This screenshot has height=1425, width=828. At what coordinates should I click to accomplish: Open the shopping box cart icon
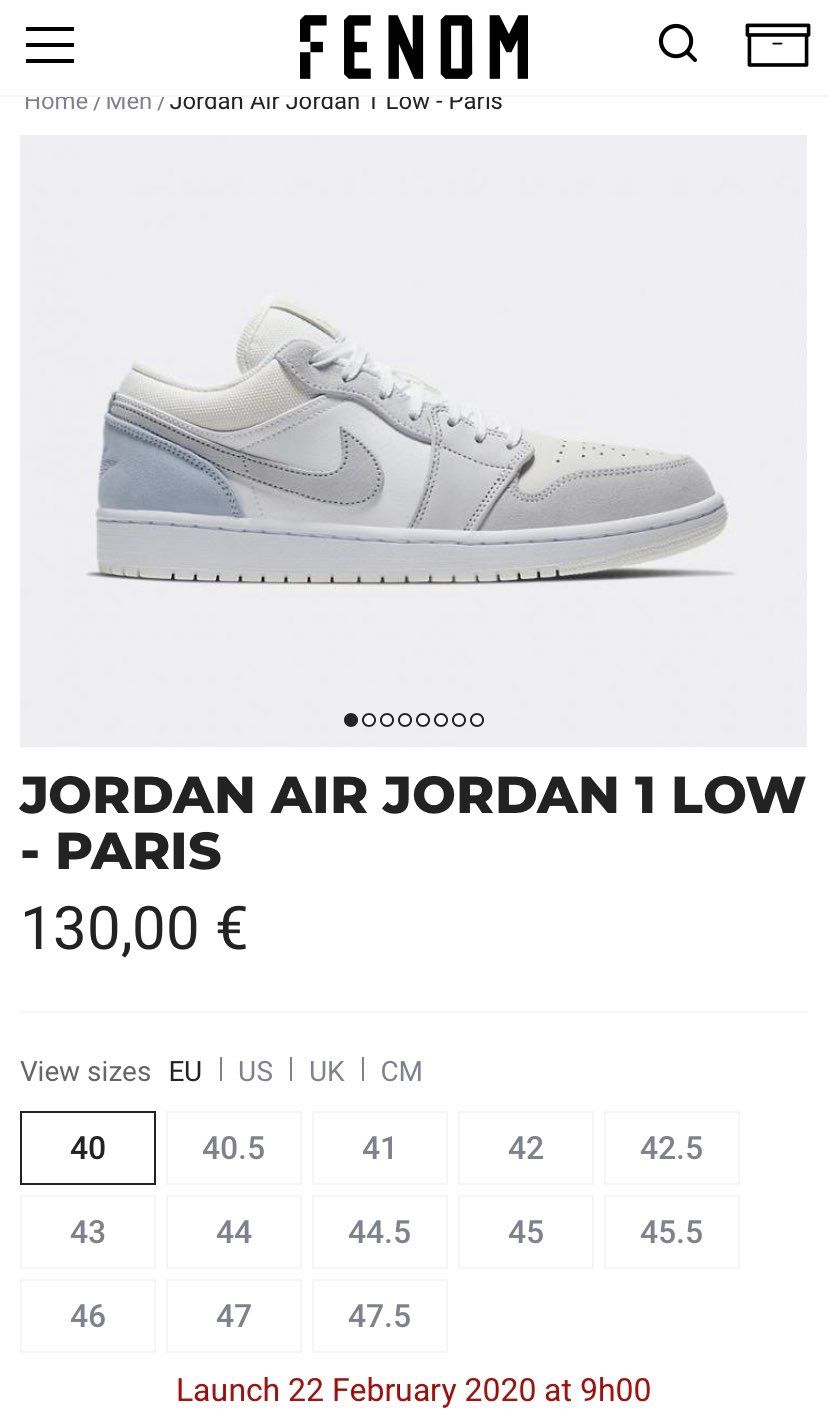(777, 45)
